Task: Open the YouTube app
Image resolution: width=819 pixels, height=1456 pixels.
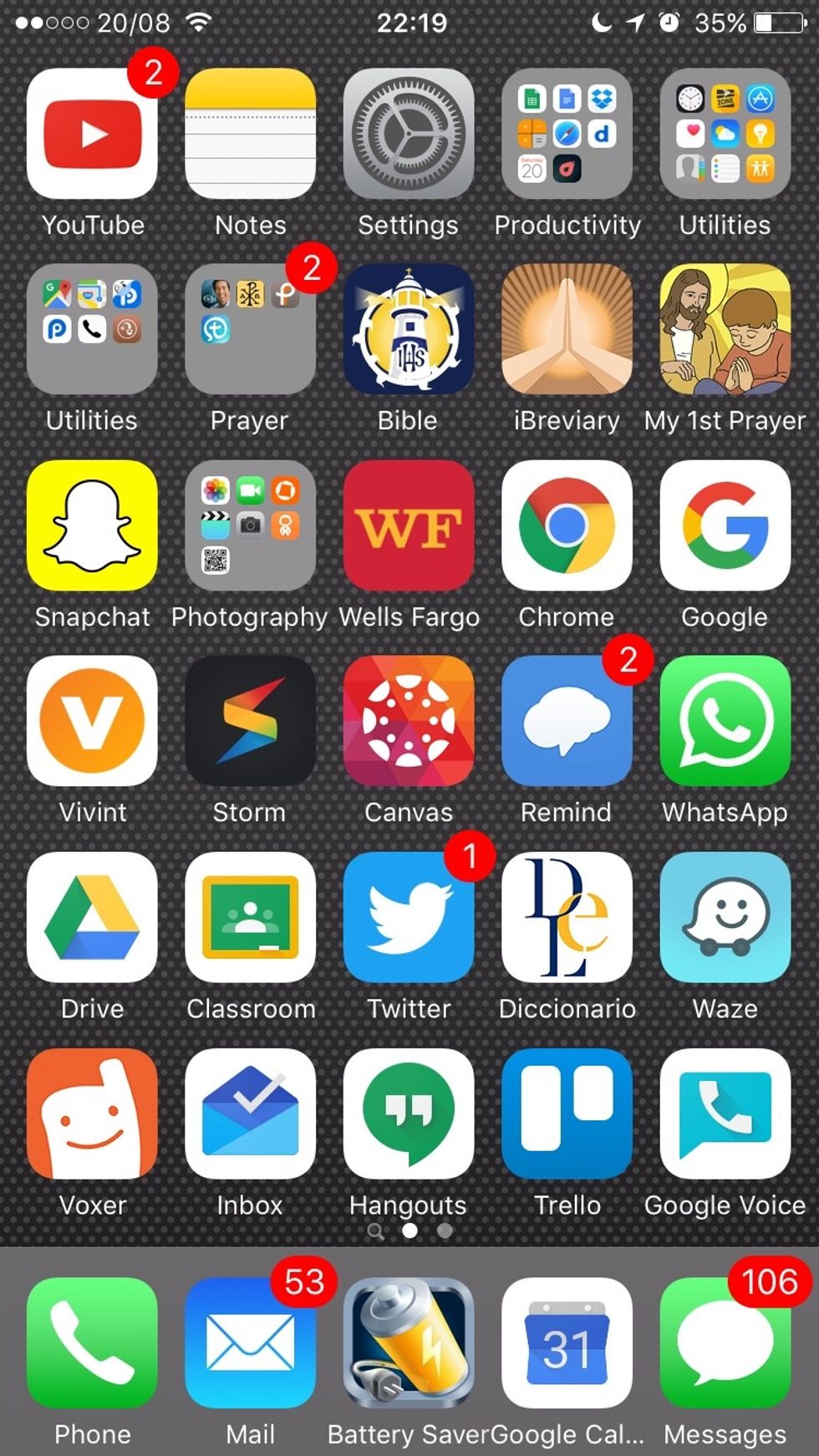Action: tap(92, 134)
